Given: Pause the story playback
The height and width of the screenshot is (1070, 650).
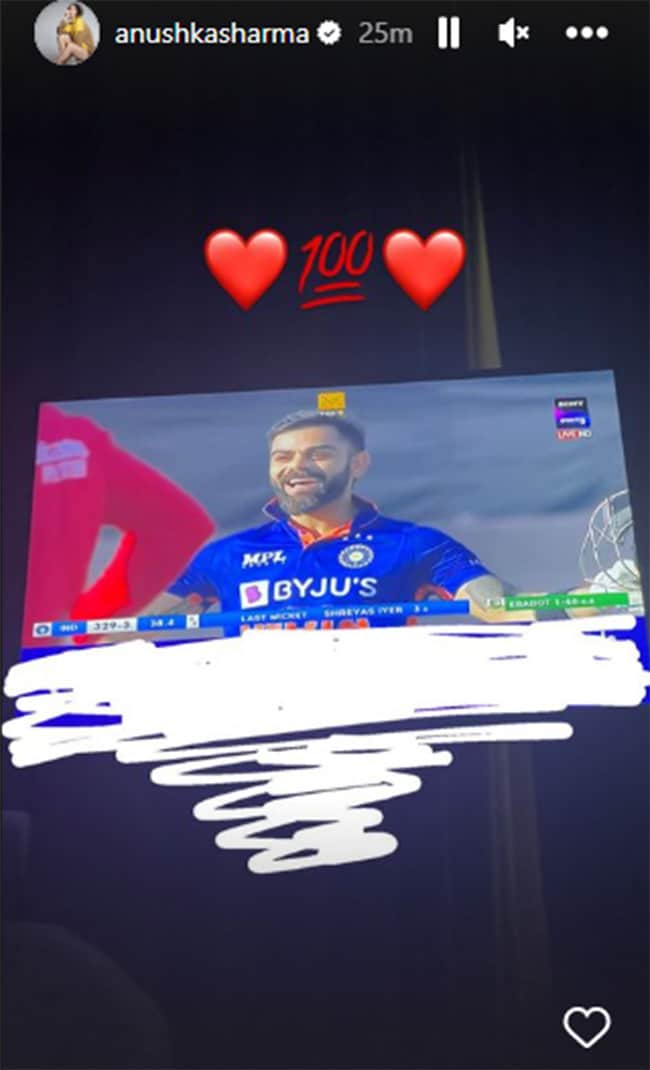Looking at the screenshot, I should coord(449,33).
